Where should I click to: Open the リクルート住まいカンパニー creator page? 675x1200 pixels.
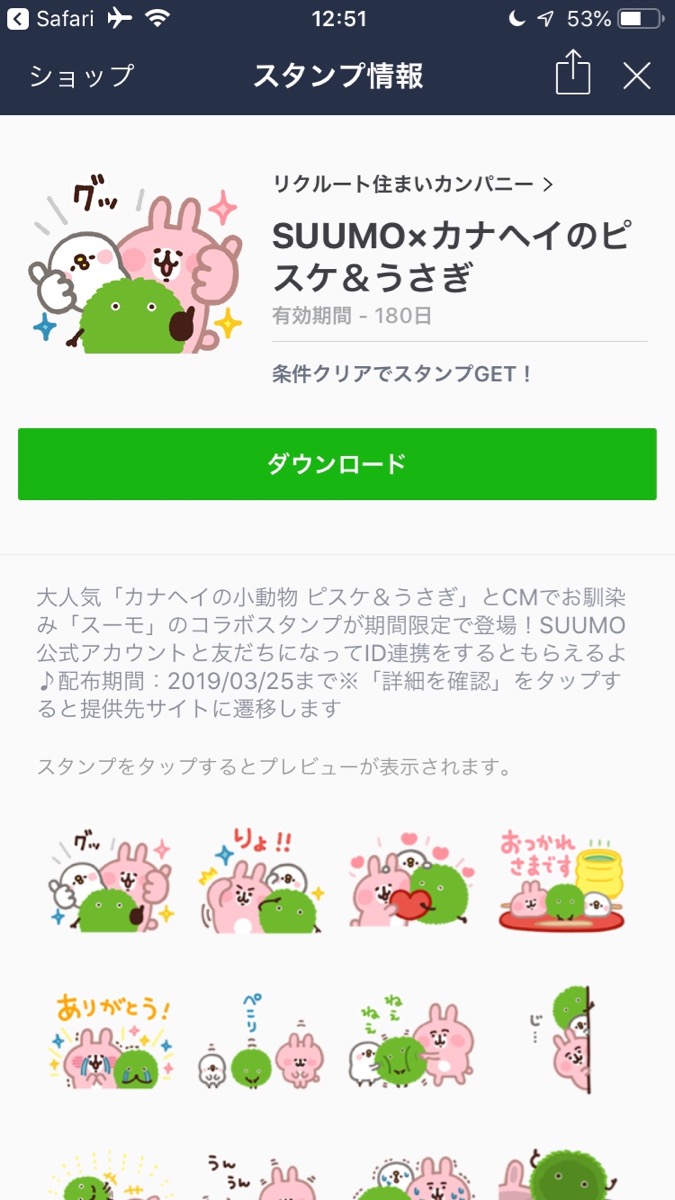point(412,184)
